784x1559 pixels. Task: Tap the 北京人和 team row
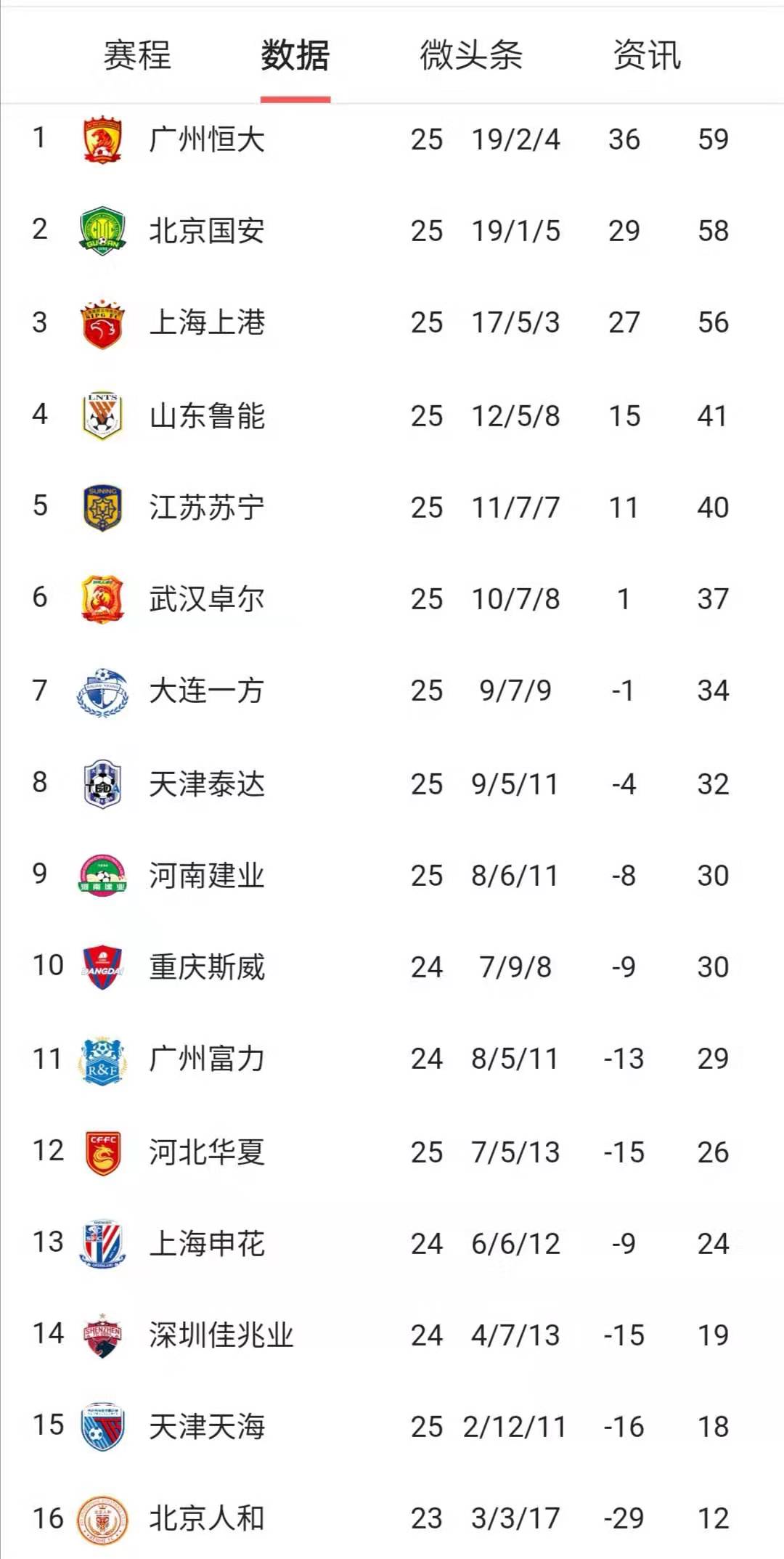pyautogui.click(x=207, y=1518)
